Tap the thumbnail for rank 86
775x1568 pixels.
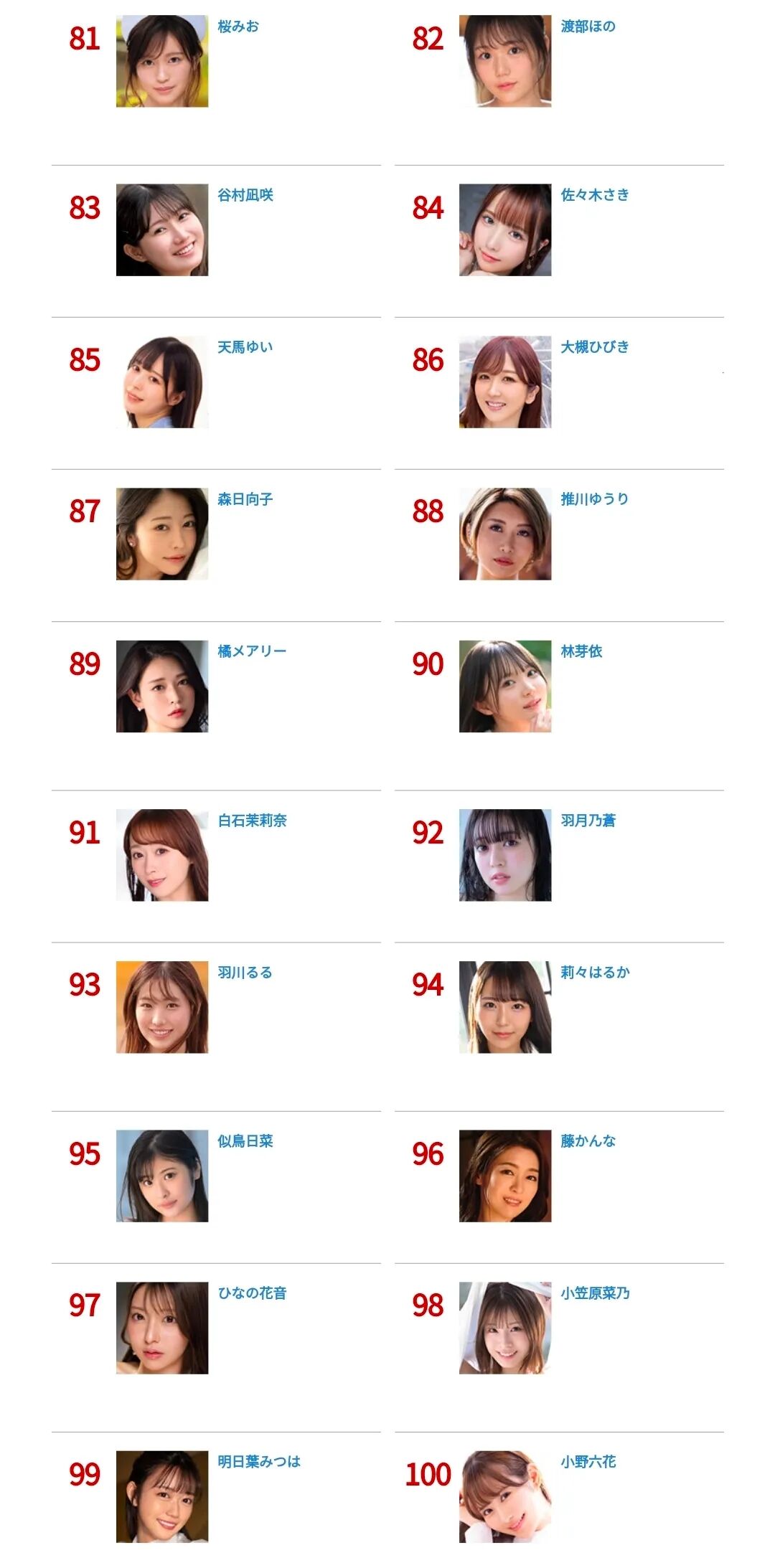click(505, 382)
